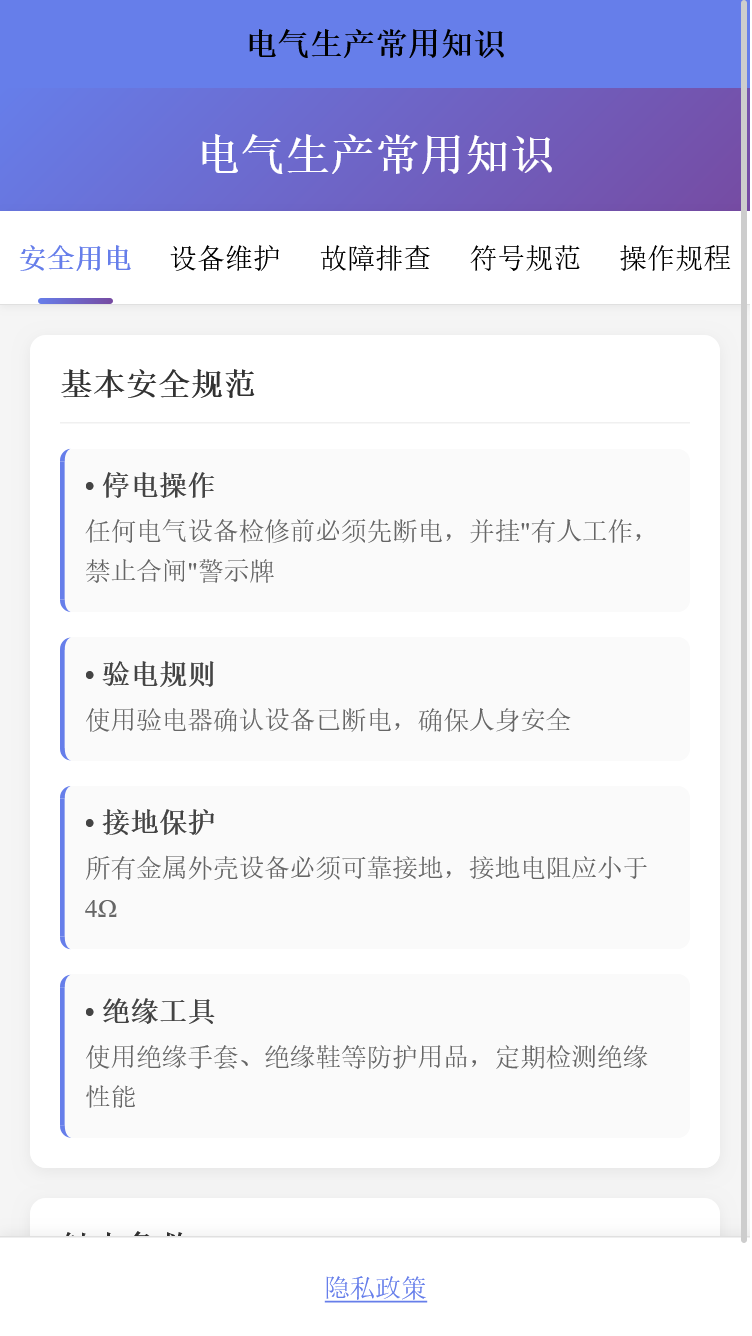This screenshot has width=752, height=1336.
Task: Switch to the 符号规范 tab
Action: (526, 258)
